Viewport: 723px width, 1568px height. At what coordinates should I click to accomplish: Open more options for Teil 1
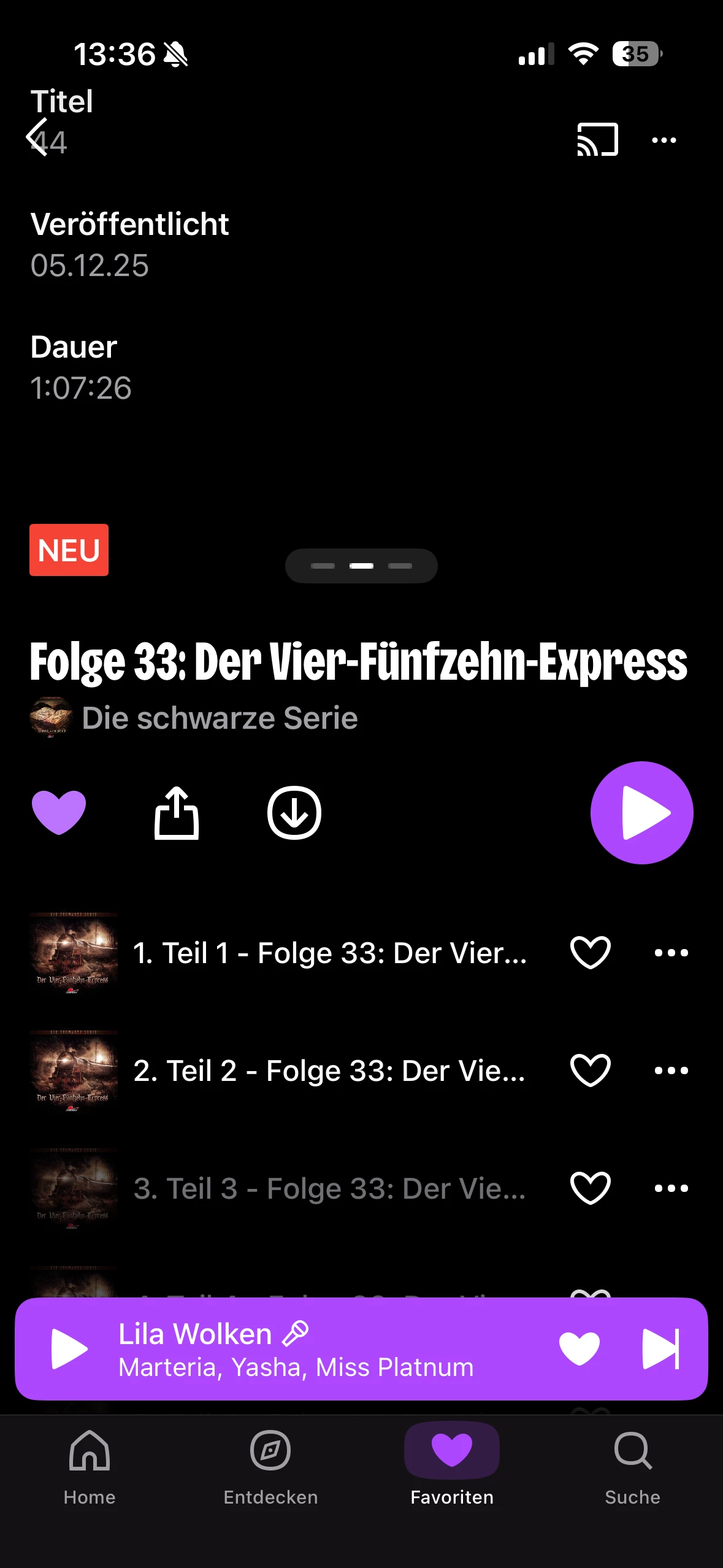[671, 953]
